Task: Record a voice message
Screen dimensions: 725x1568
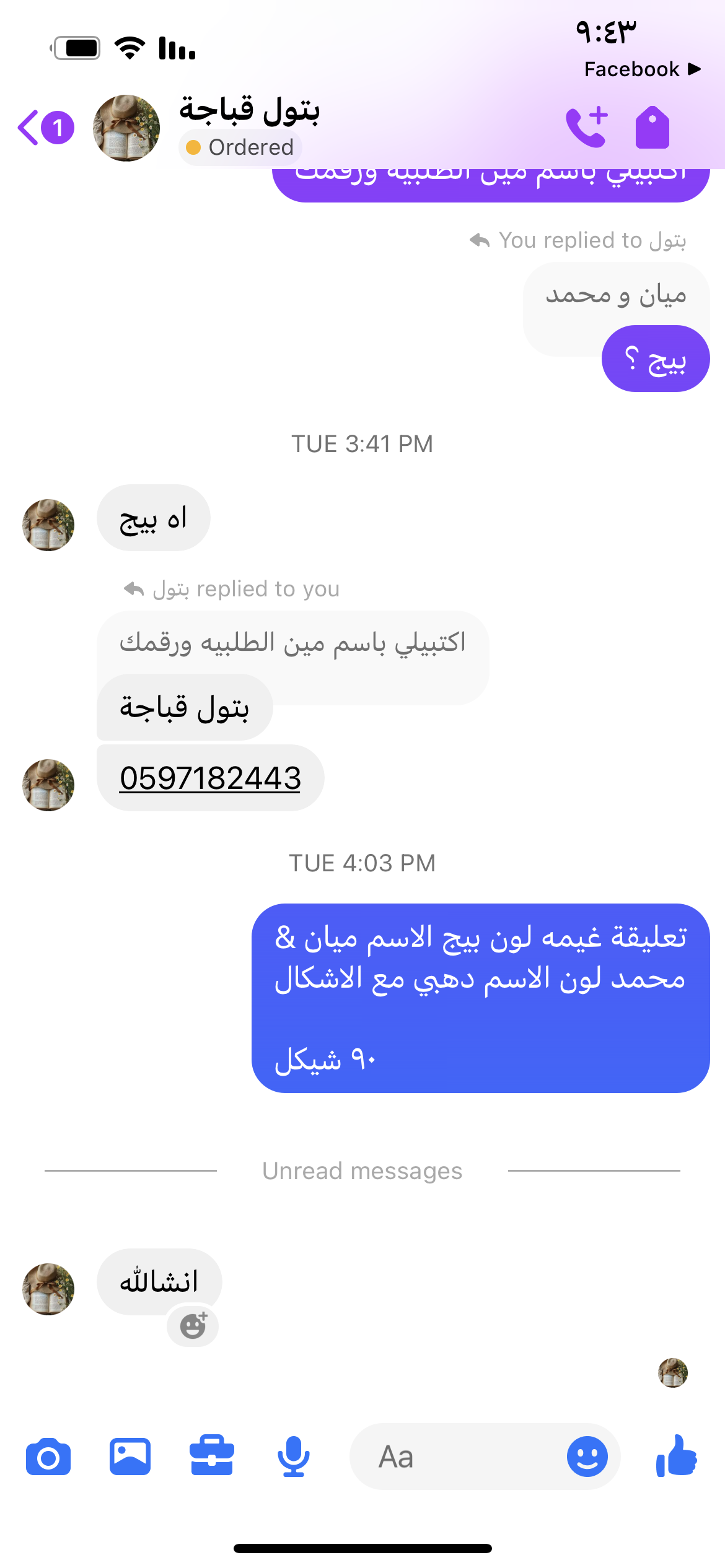Action: [x=294, y=1457]
